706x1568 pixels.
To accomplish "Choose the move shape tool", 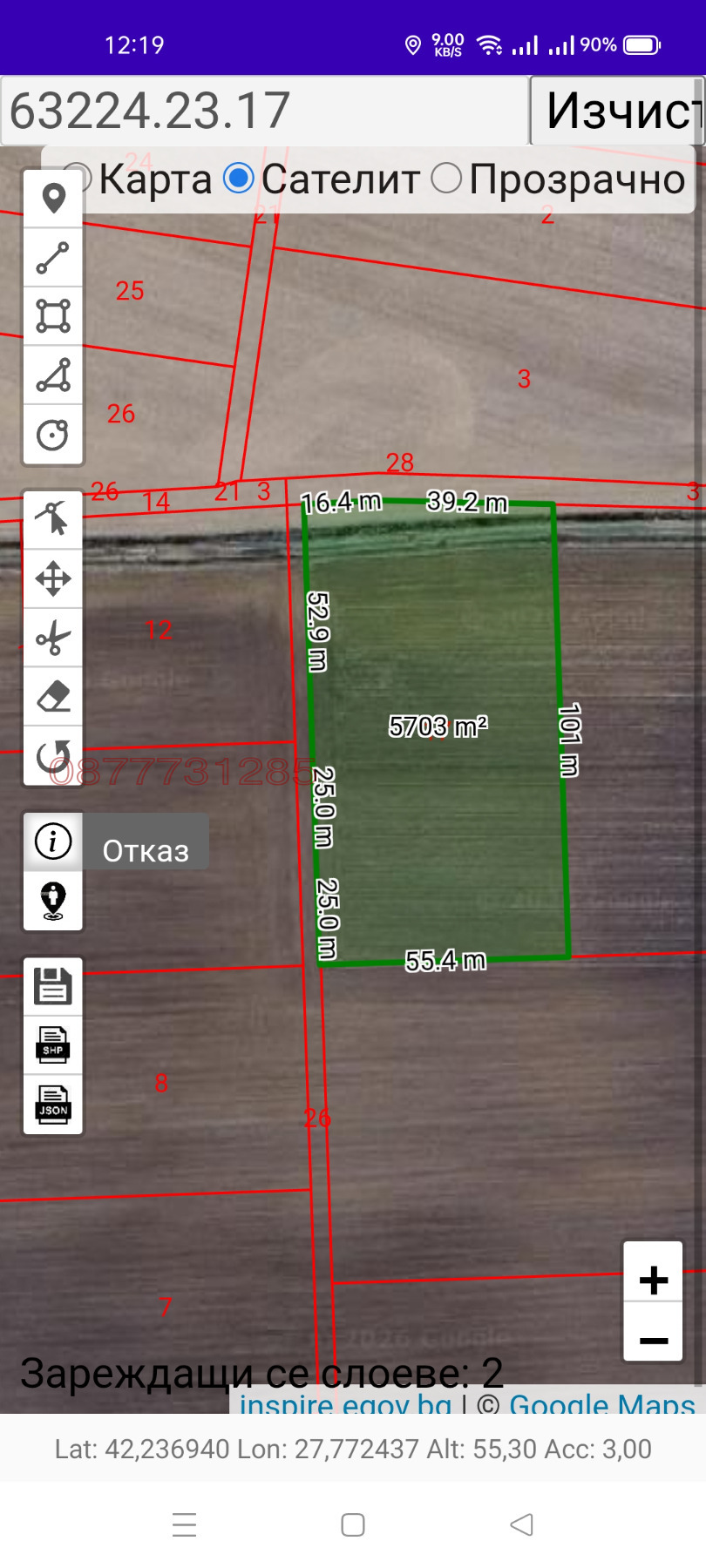I will 53,578.
